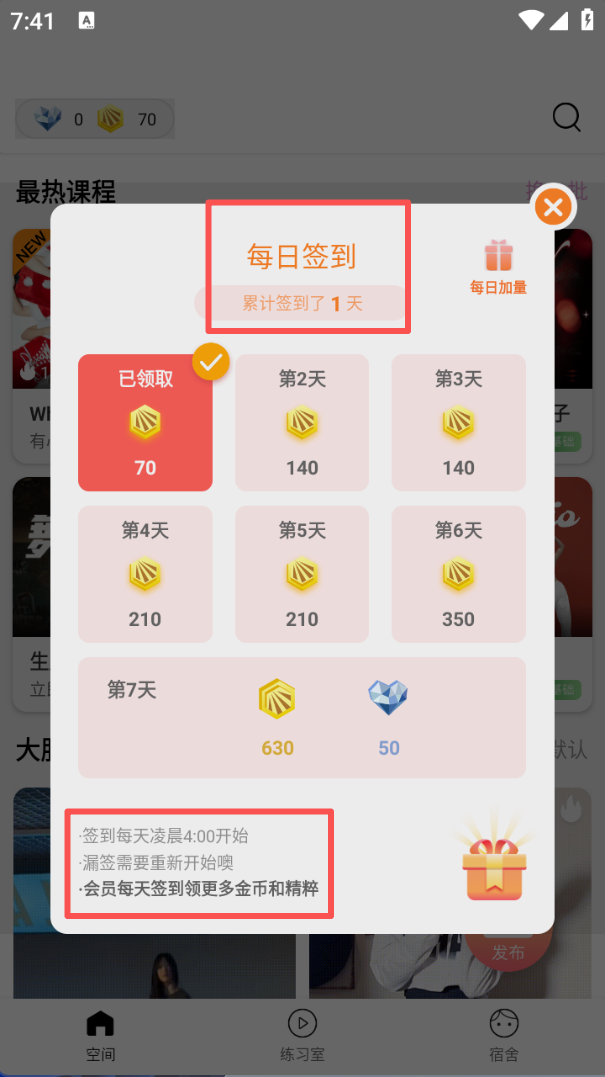This screenshot has width=605, height=1077.
Task: Select the 第3天 reward tile
Action: click(x=458, y=422)
